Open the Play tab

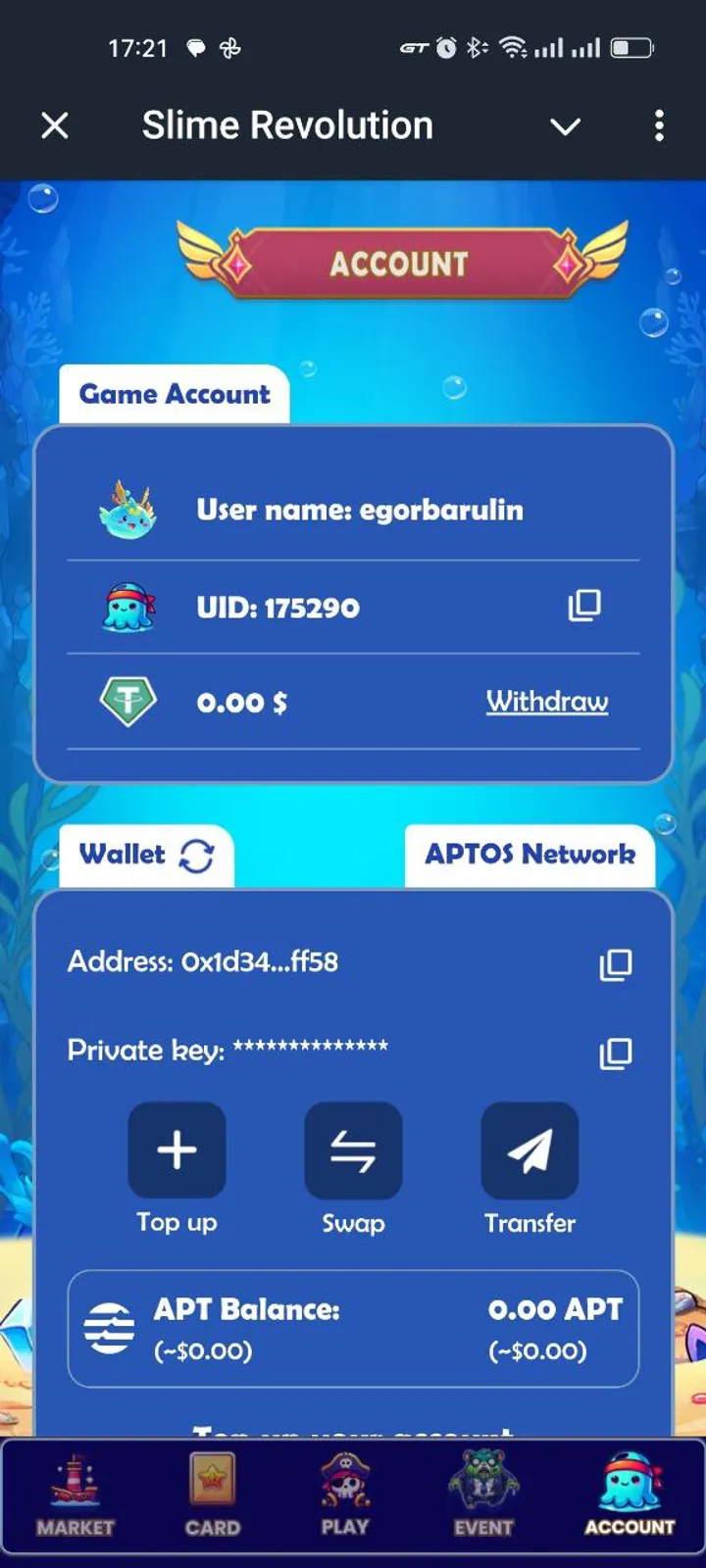pos(345,1495)
